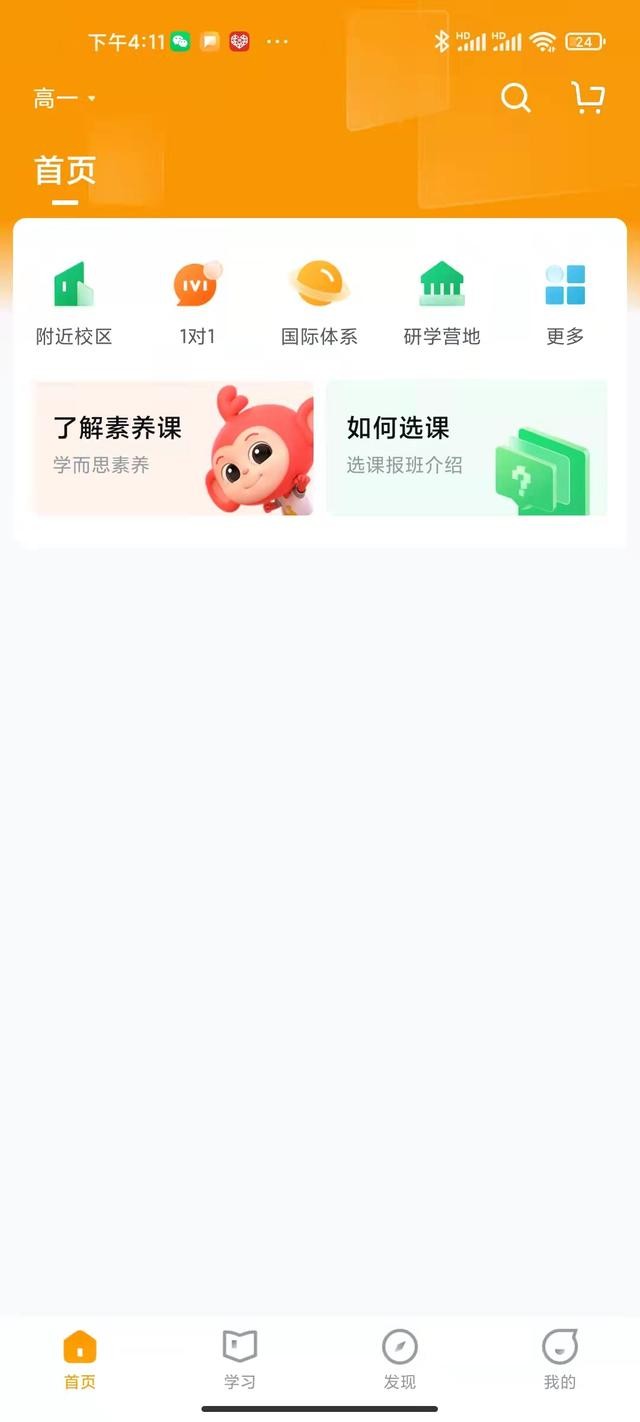Select the 首页 top tab
The height and width of the screenshot is (1422, 640).
pos(65,171)
